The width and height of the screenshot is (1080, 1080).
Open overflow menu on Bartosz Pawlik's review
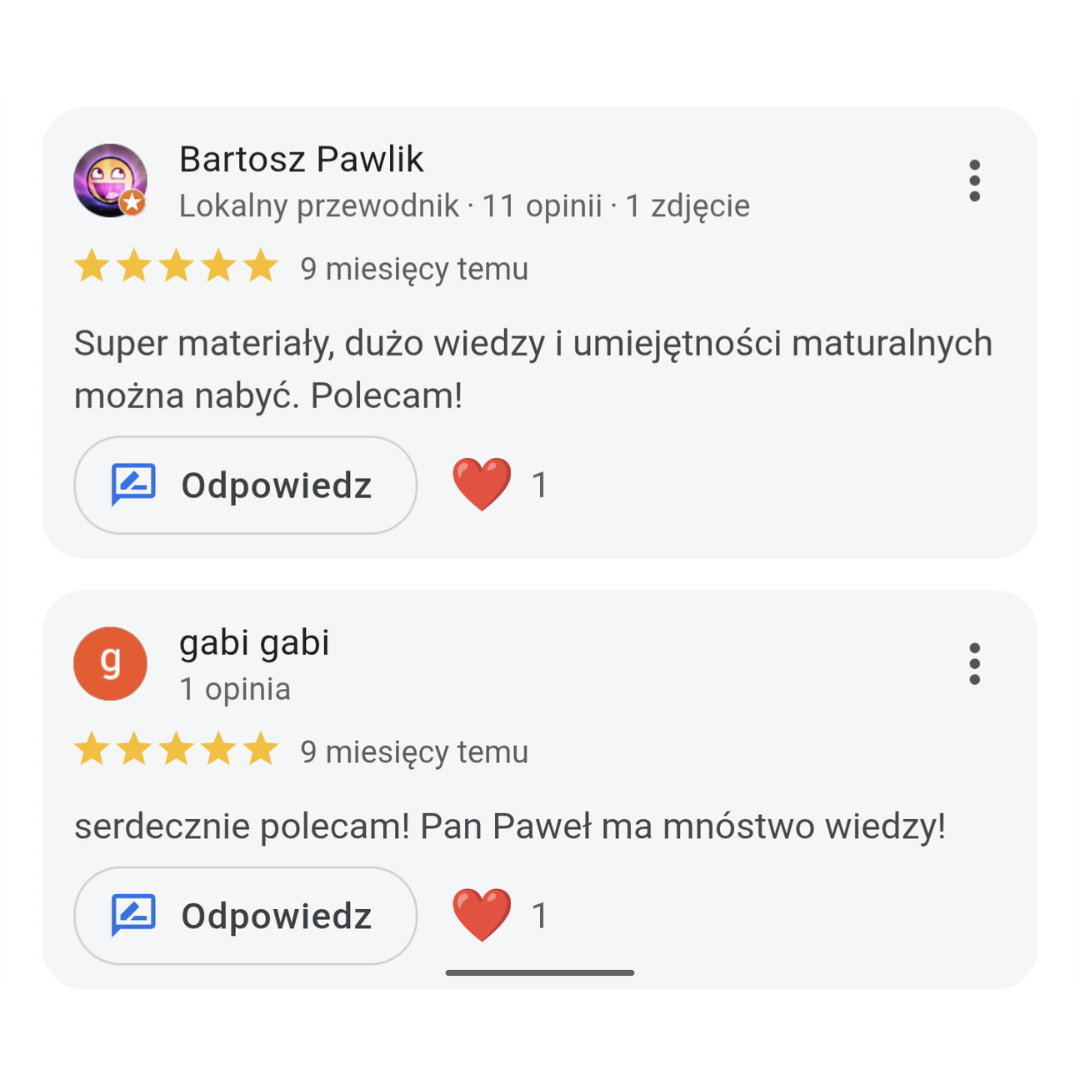point(974,181)
